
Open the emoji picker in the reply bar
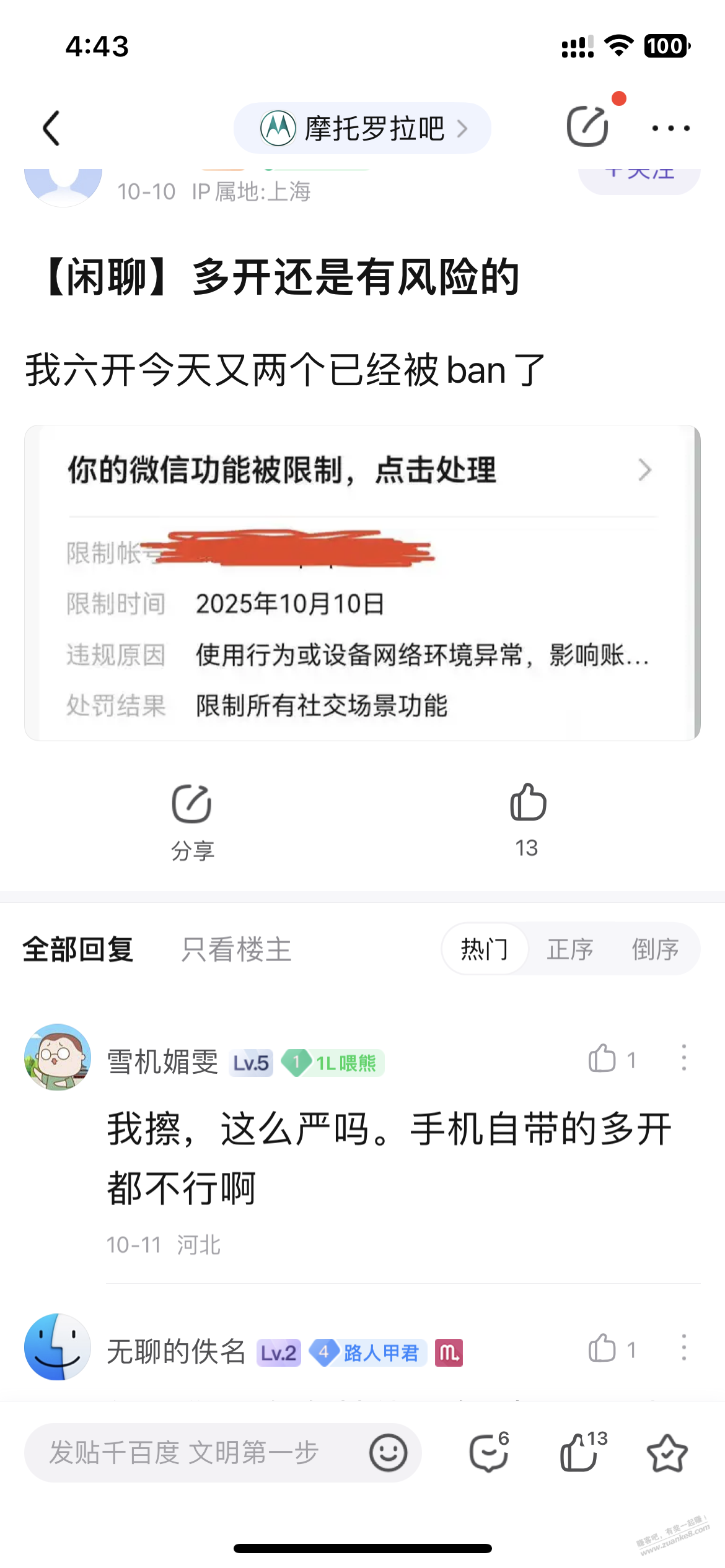pos(389,1452)
